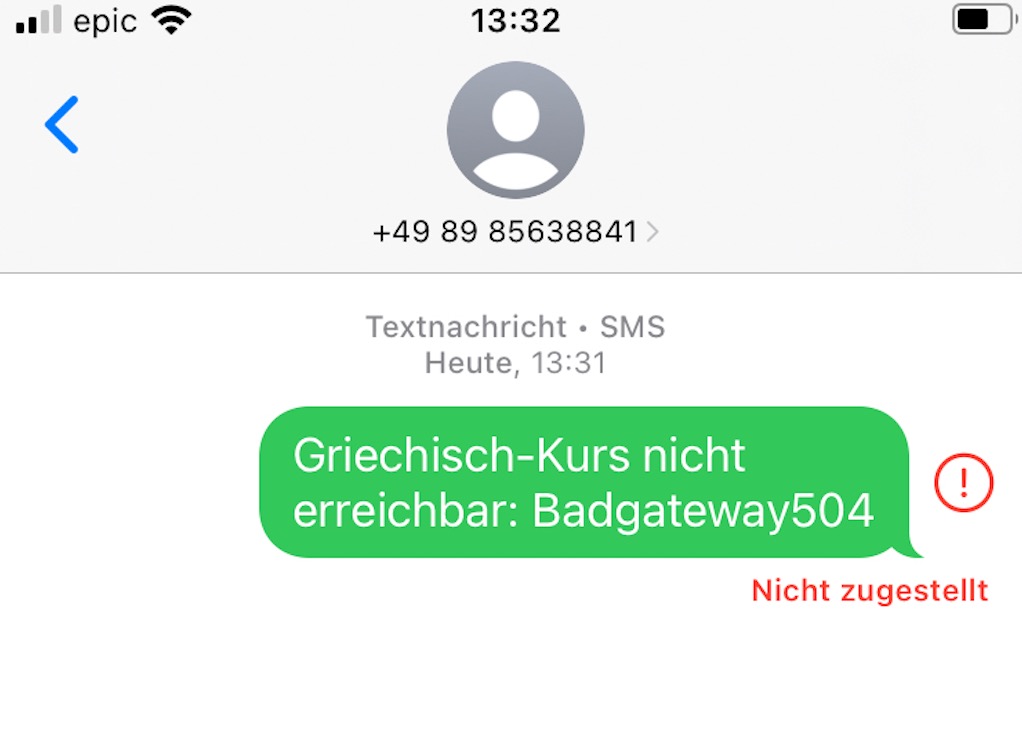Go back to the message list
The width and height of the screenshot is (1022, 754).
click(x=61, y=125)
